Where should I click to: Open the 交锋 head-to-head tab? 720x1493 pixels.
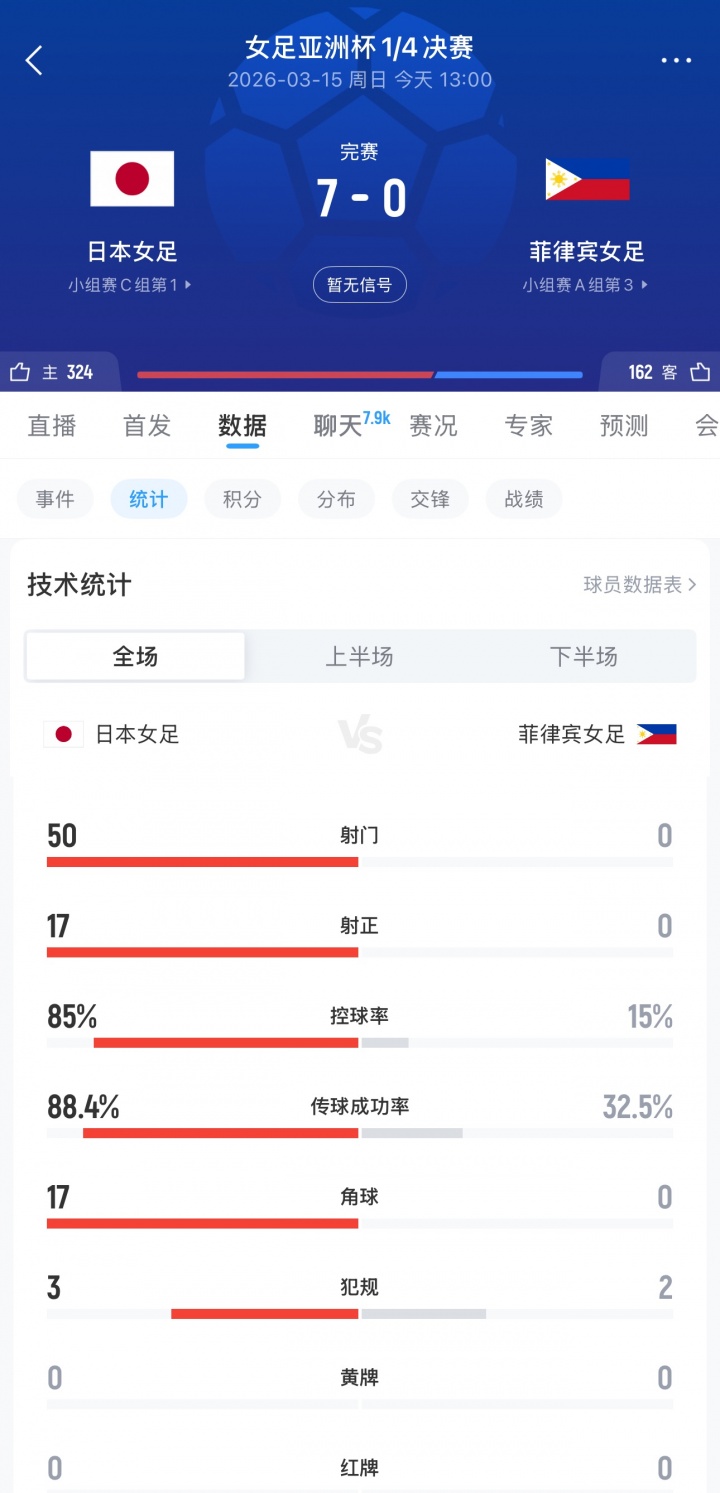[x=430, y=499]
